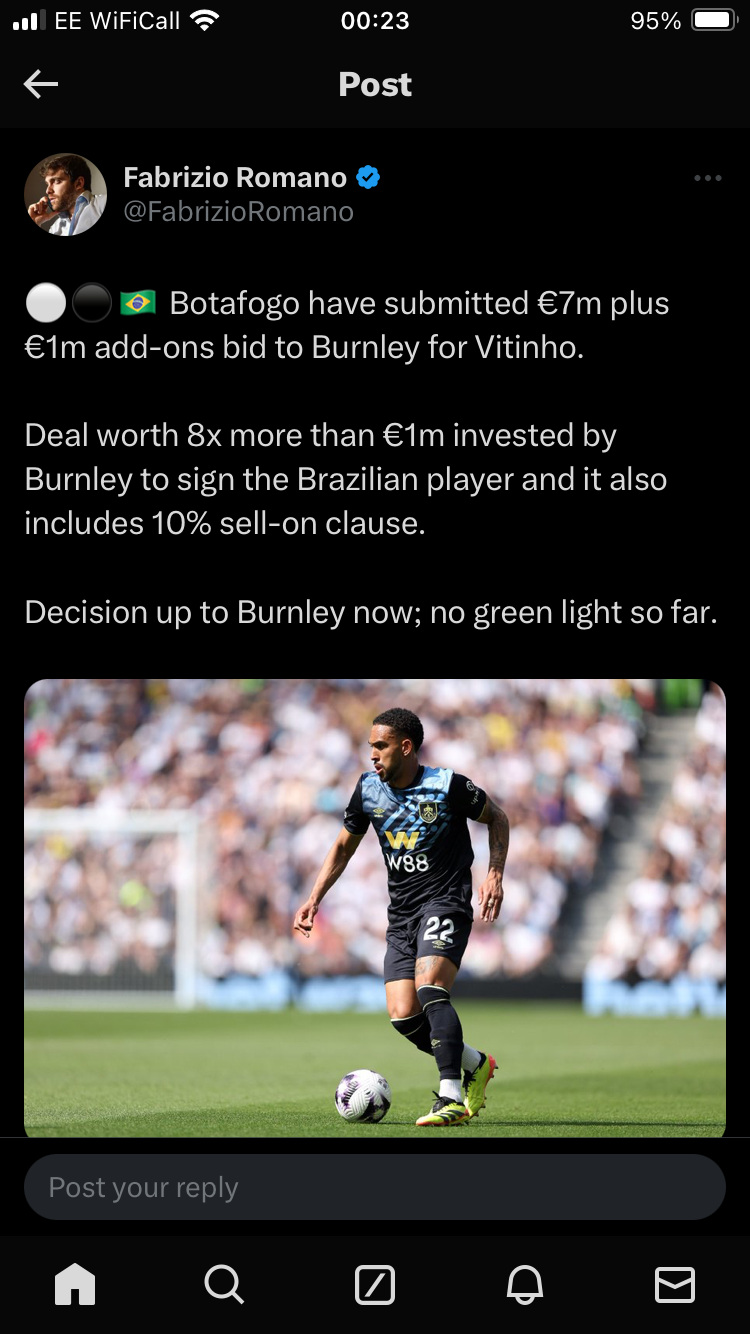Open the Grok slash-icon tab
Image resolution: width=750 pixels, height=1334 pixels.
(375, 1284)
